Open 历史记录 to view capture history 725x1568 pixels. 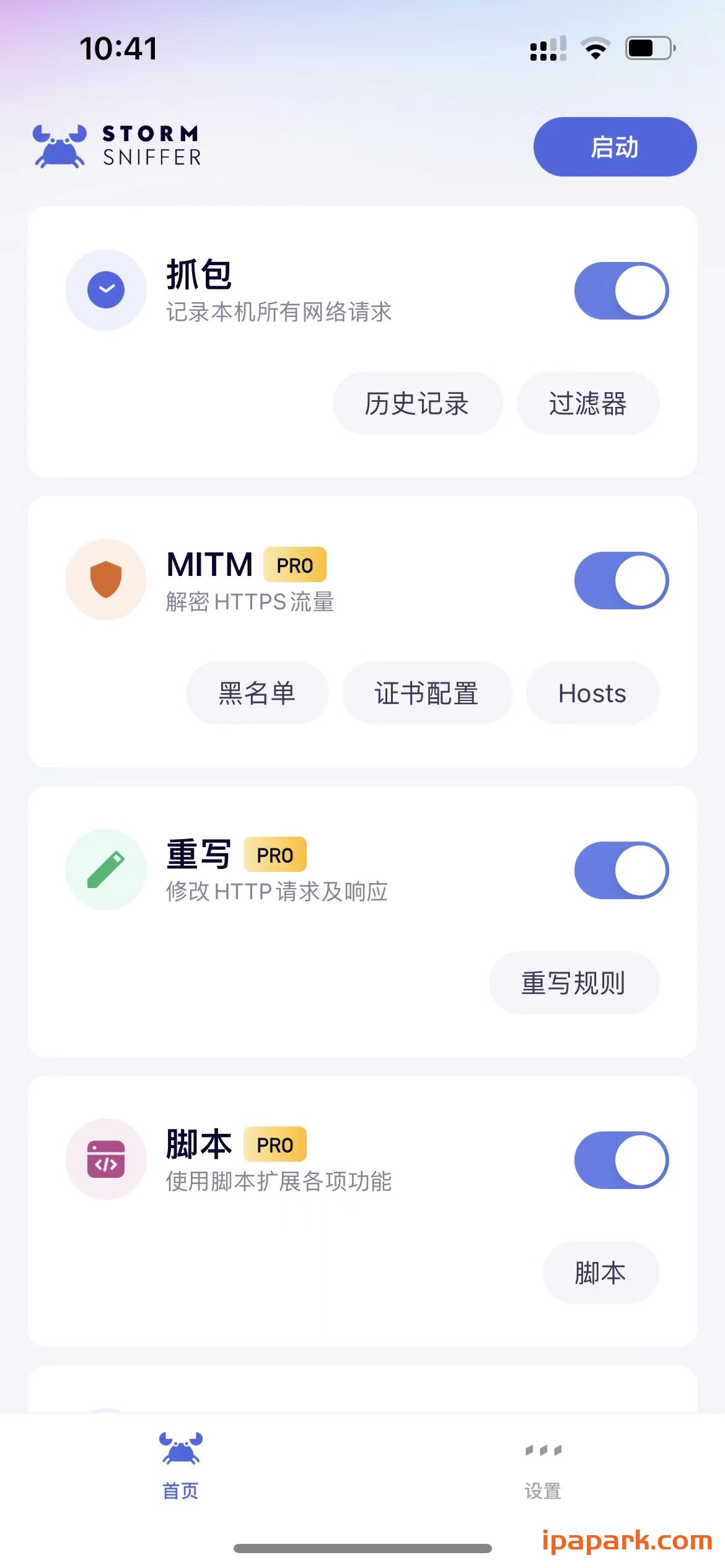(417, 403)
